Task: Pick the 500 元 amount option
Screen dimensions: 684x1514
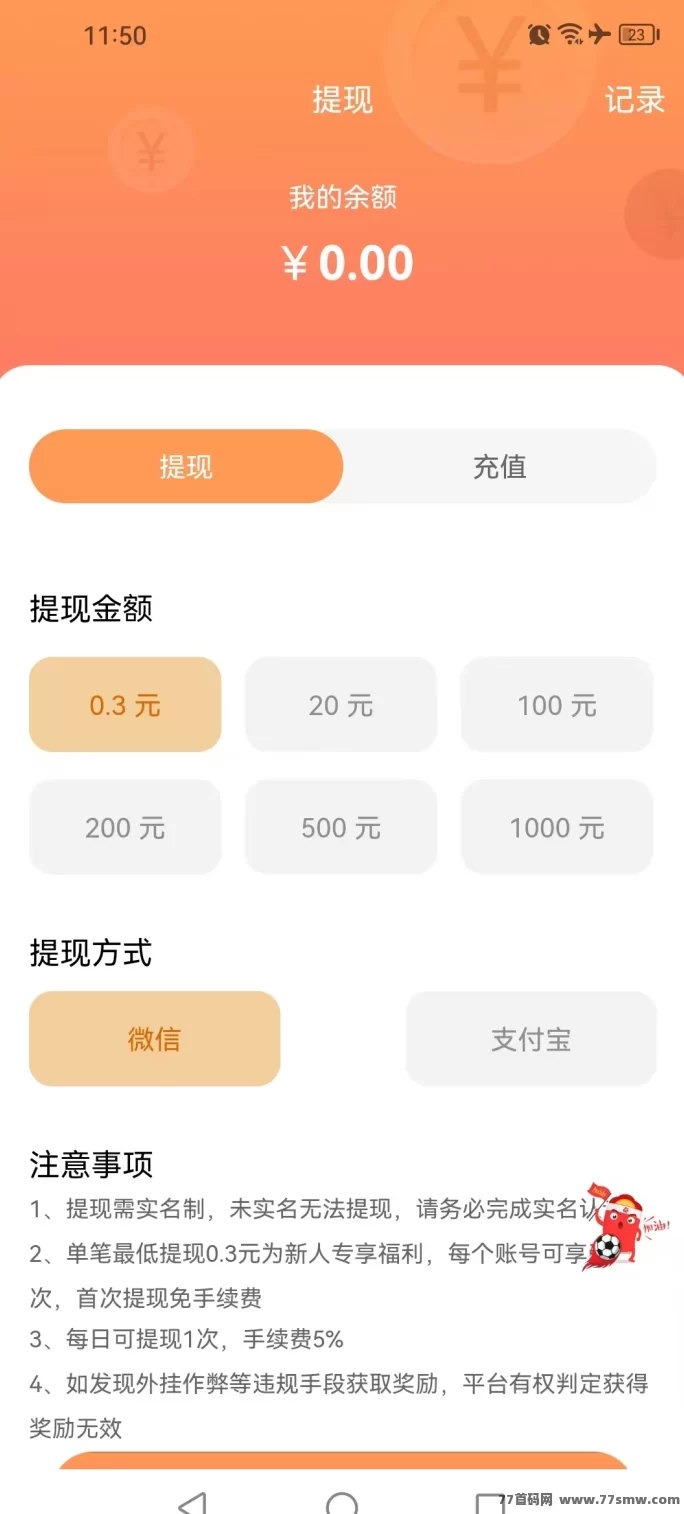Action: pos(341,827)
